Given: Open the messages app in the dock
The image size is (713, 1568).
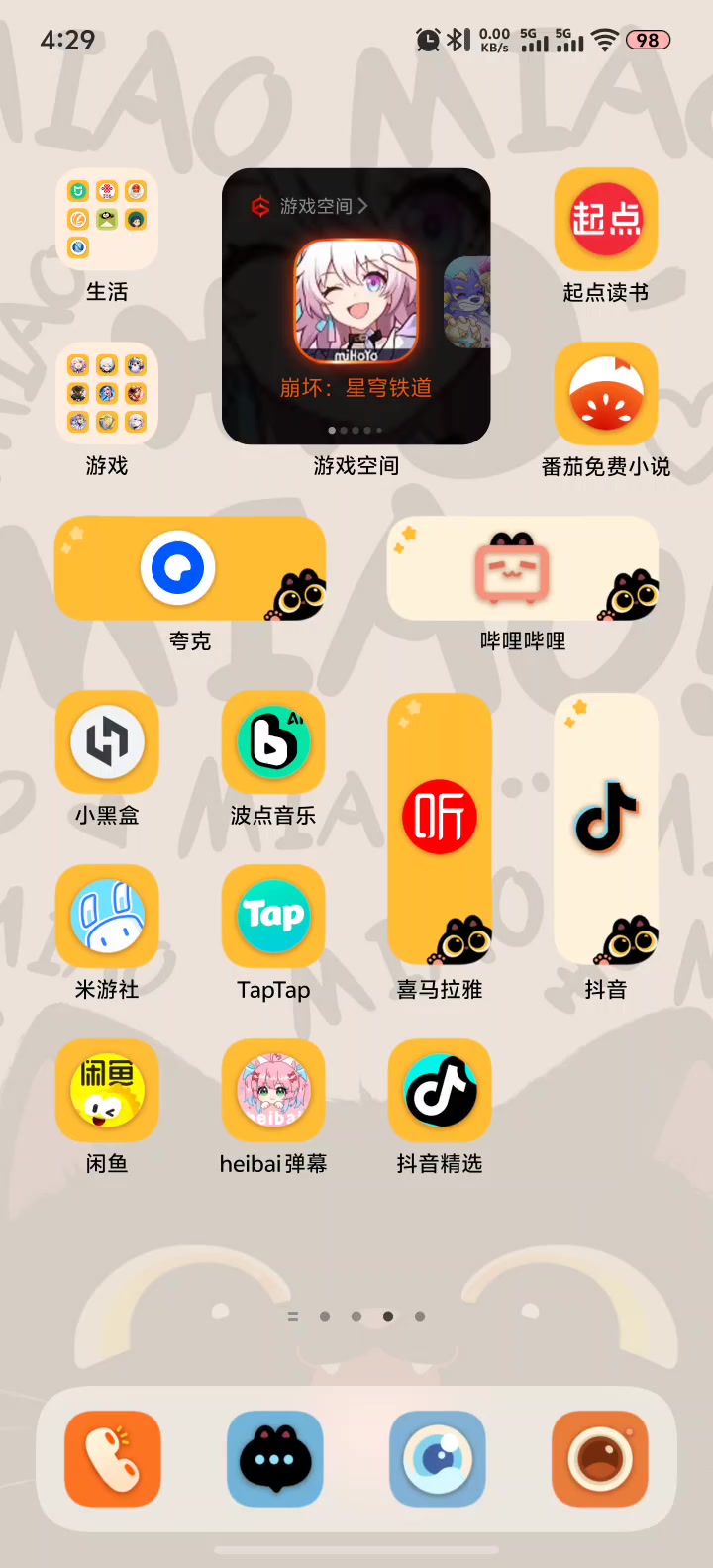Looking at the screenshot, I should click(275, 1459).
